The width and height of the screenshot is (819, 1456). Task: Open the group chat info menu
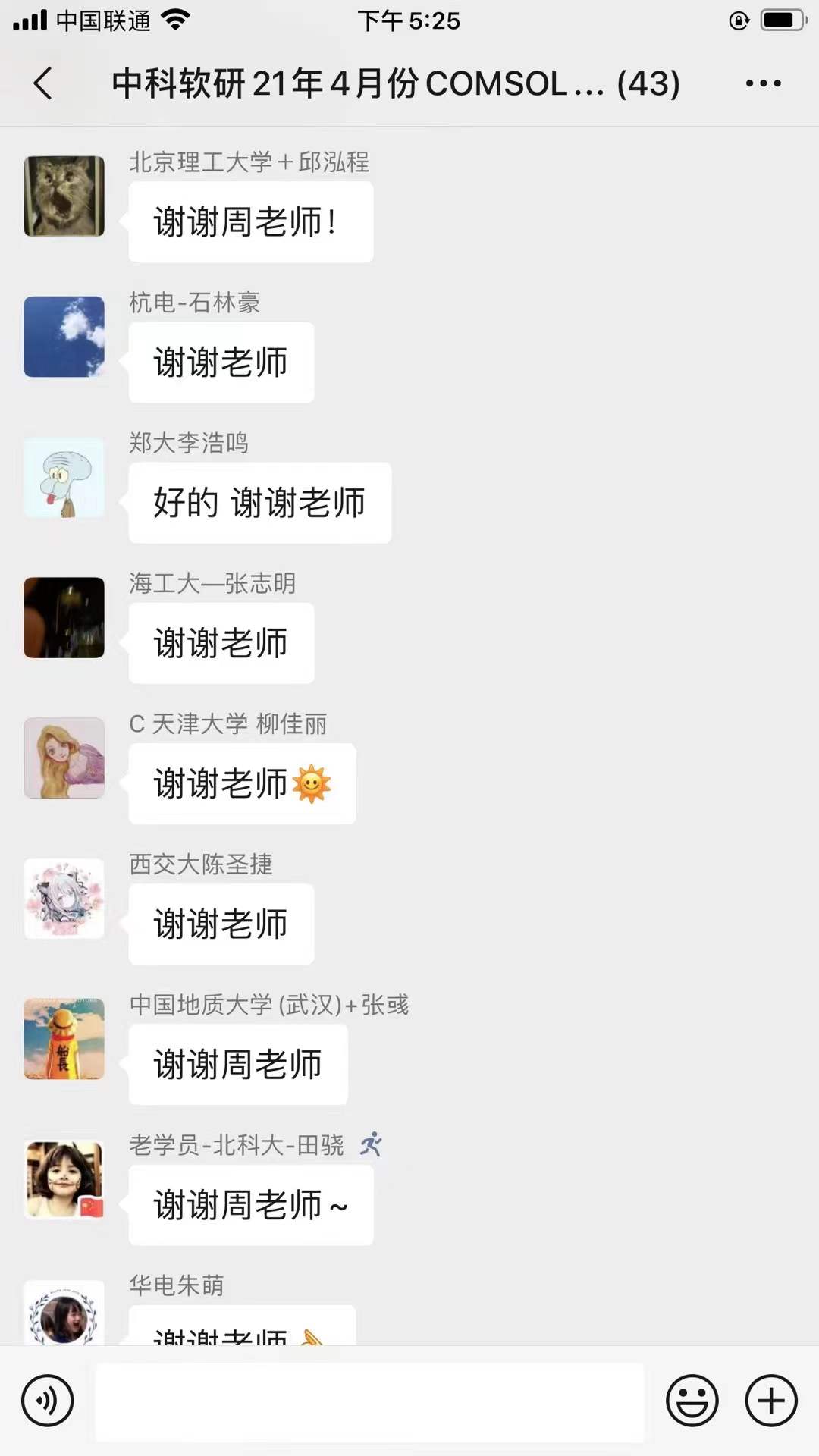(x=763, y=83)
